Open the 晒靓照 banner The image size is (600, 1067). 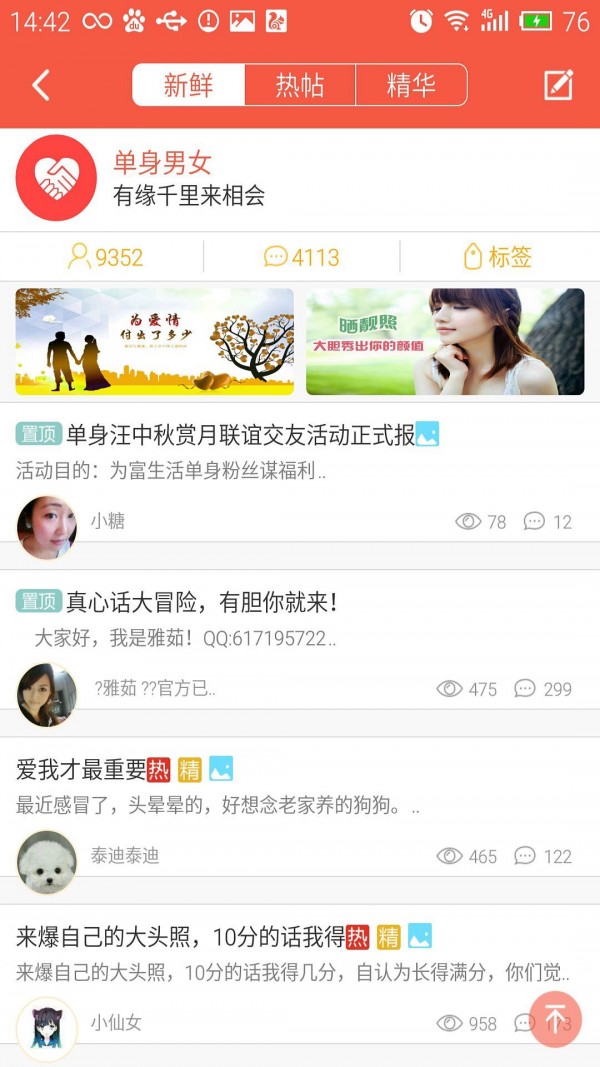[445, 342]
